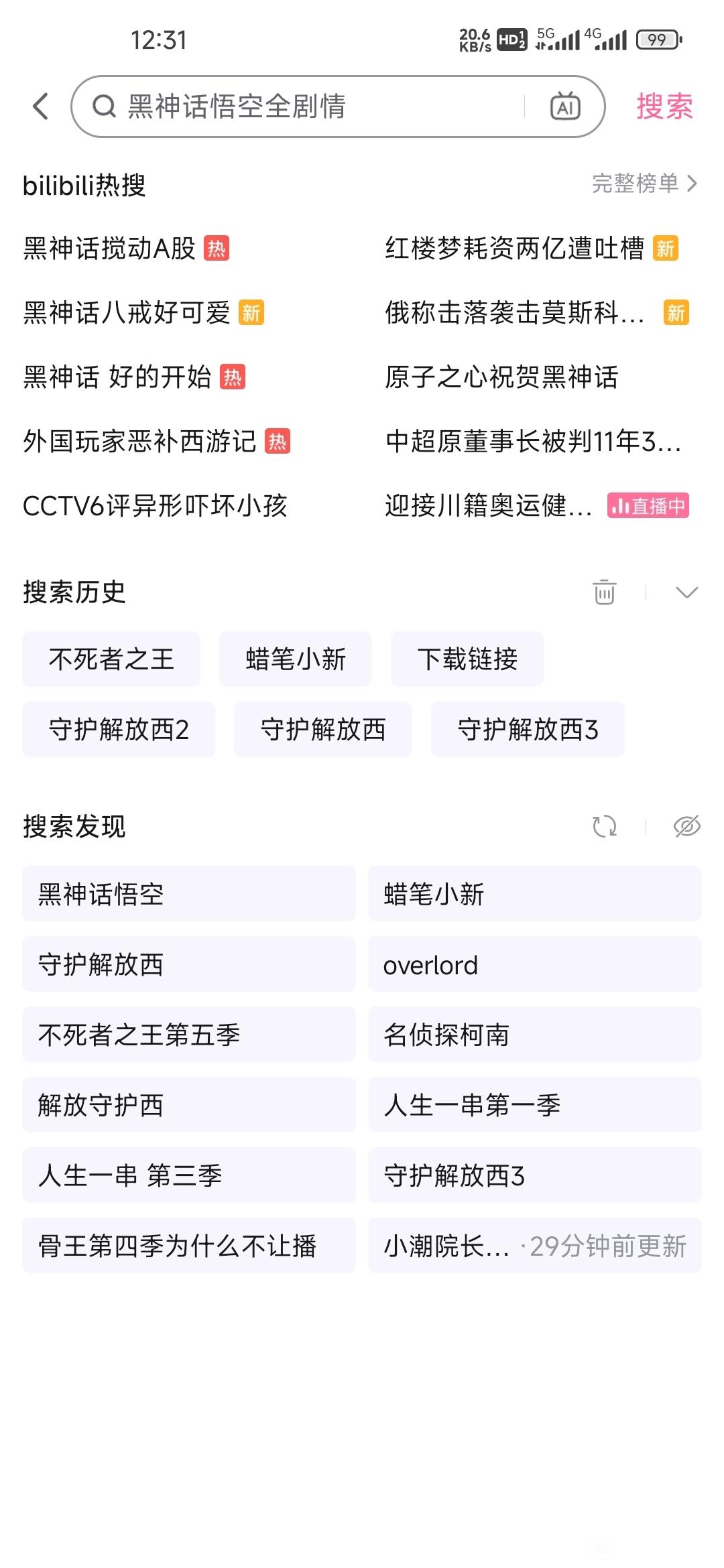The image size is (724, 1568).
Task: Search the suggestion overlord
Action: pos(535,964)
